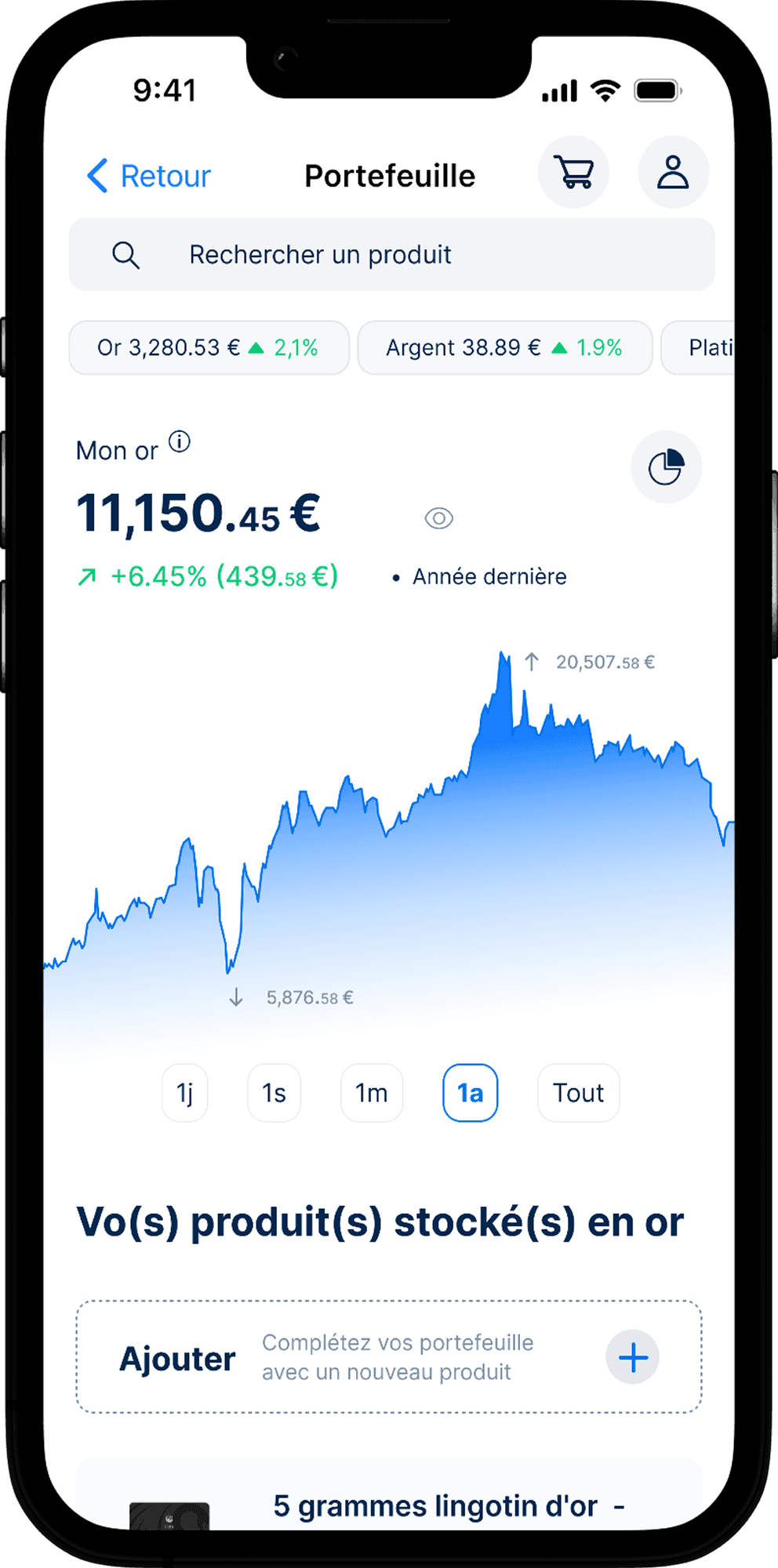Click the Wi-Fi icon in the status bar
The width and height of the screenshot is (778, 1568).
(604, 89)
